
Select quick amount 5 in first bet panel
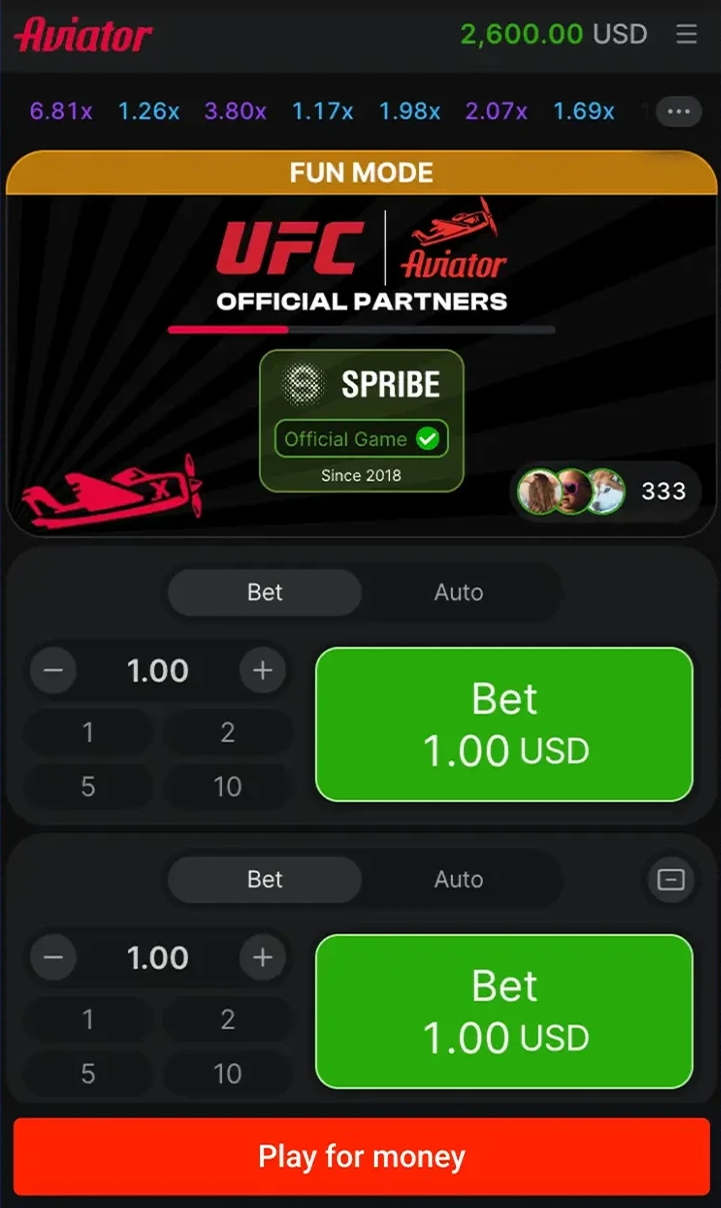point(88,786)
